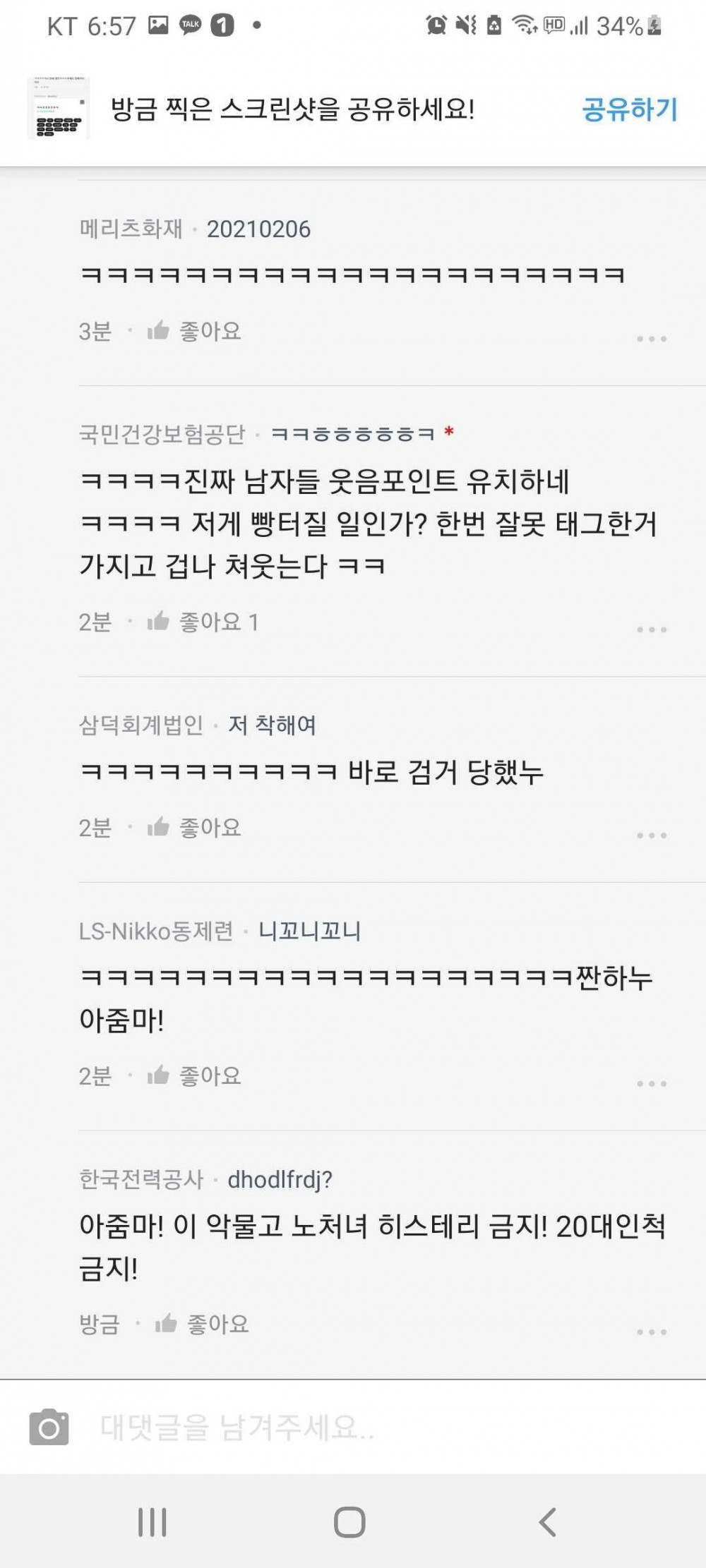706x1568 pixels.
Task: Open more options on 삼덕회계법인's comment
Action: point(651,836)
